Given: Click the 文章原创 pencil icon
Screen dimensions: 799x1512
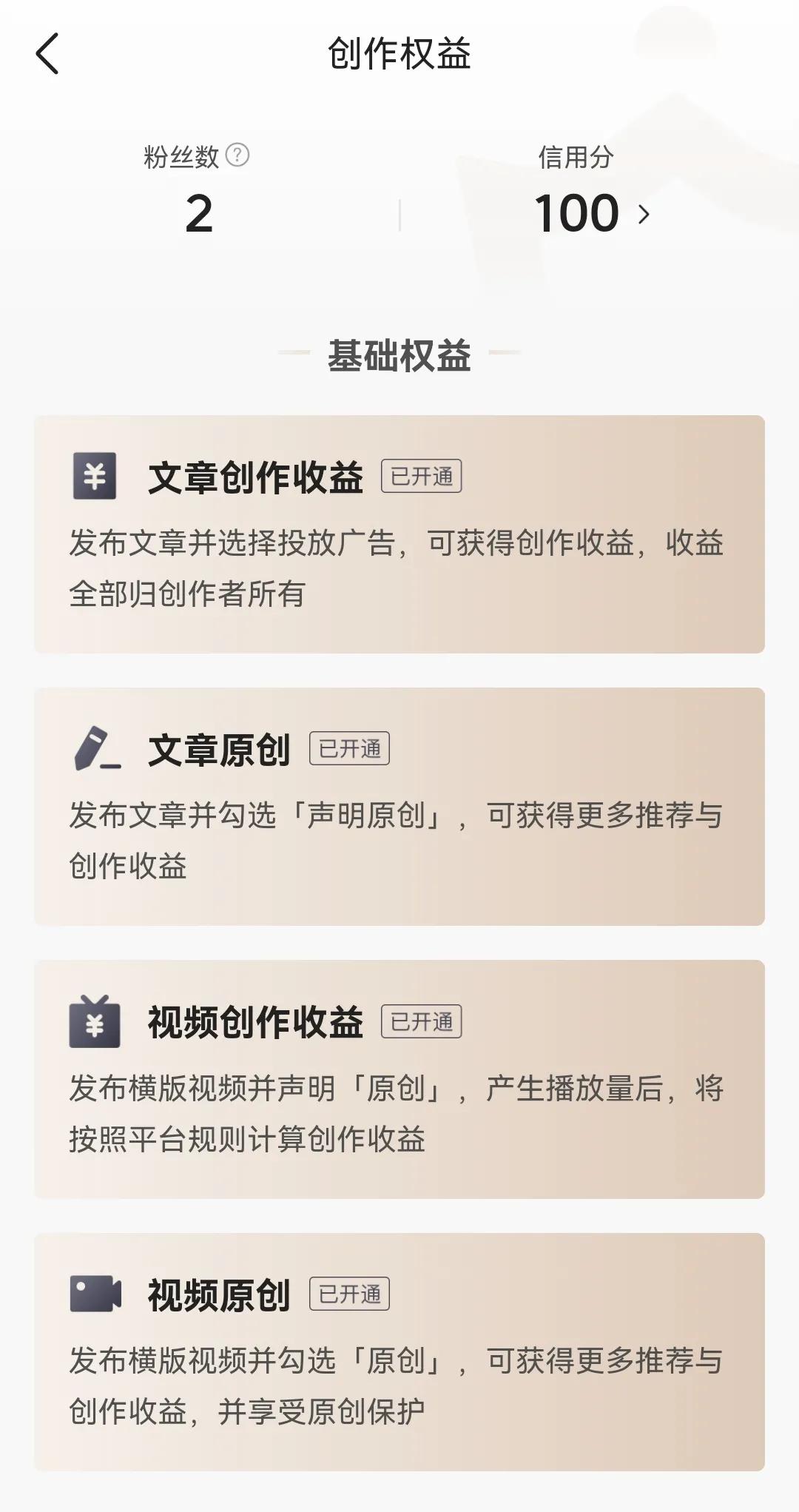Looking at the screenshot, I should click(95, 750).
